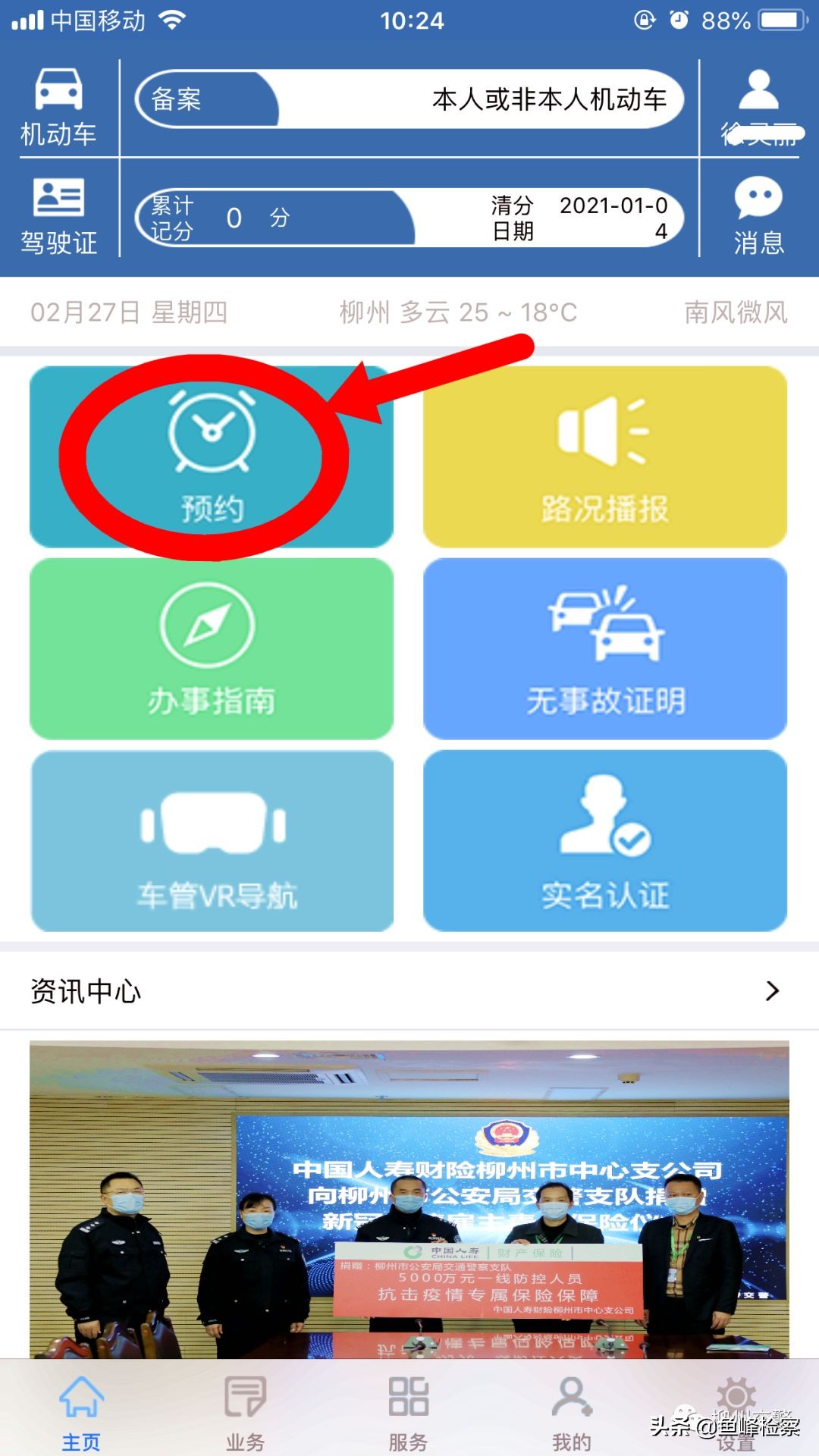This screenshot has height=1456, width=819.
Task: Open the 驾驶证 driver license section
Action: 61,216
